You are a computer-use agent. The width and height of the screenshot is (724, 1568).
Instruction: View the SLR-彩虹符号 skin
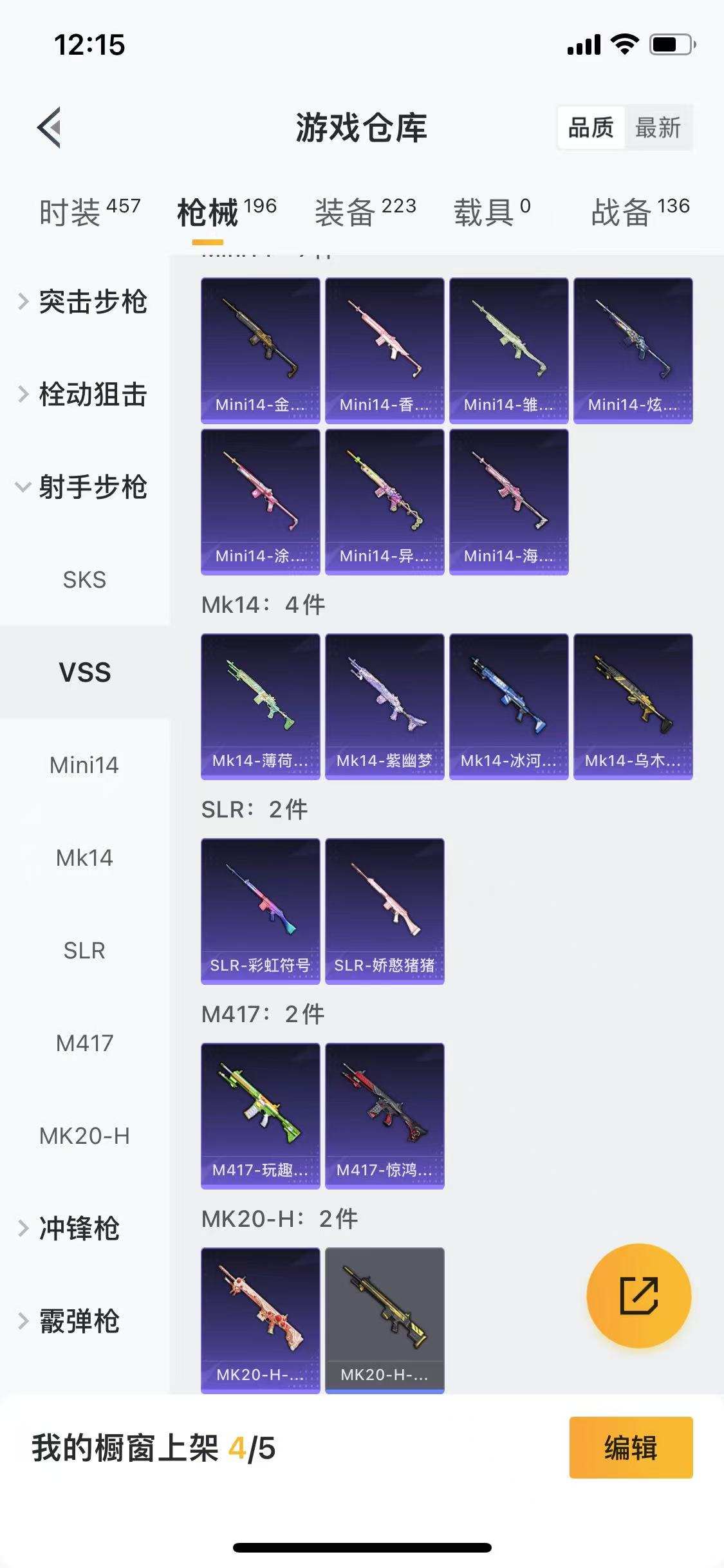point(260,911)
